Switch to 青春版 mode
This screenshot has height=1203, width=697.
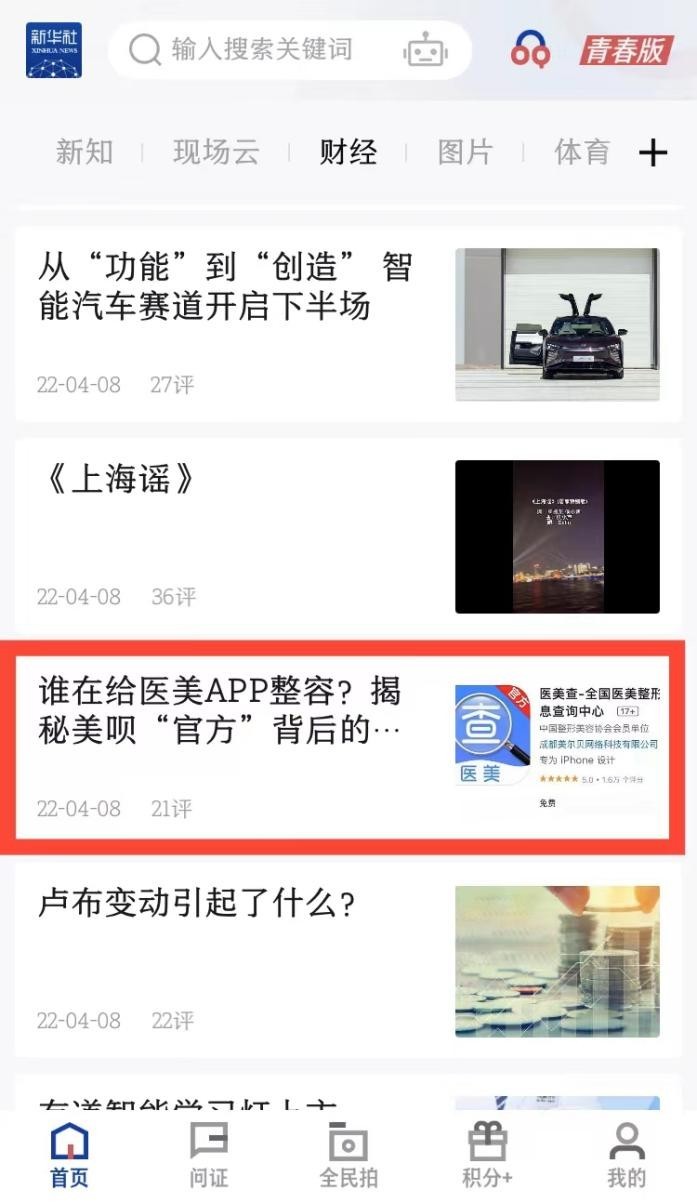point(626,50)
